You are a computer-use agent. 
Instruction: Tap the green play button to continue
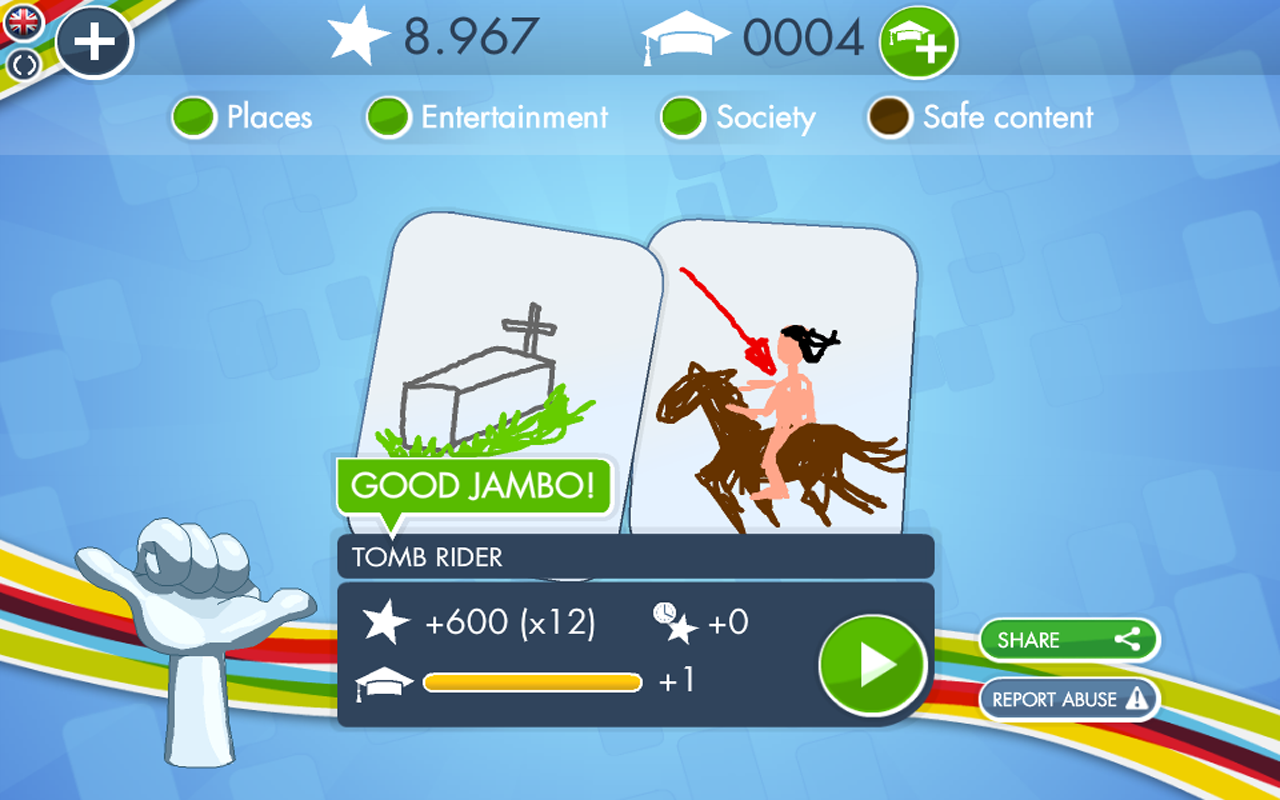click(872, 665)
